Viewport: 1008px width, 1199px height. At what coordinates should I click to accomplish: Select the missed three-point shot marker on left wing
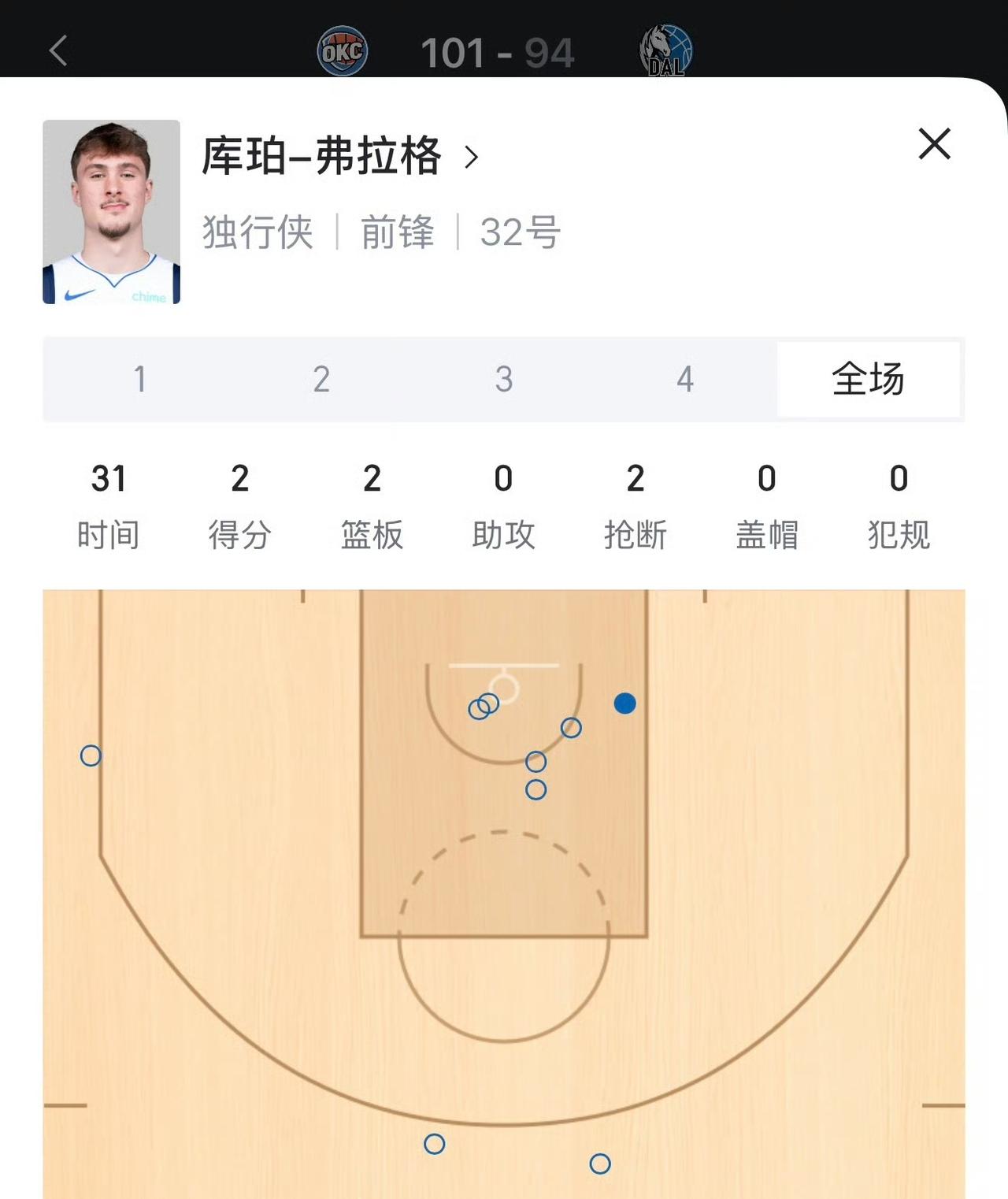click(x=91, y=755)
